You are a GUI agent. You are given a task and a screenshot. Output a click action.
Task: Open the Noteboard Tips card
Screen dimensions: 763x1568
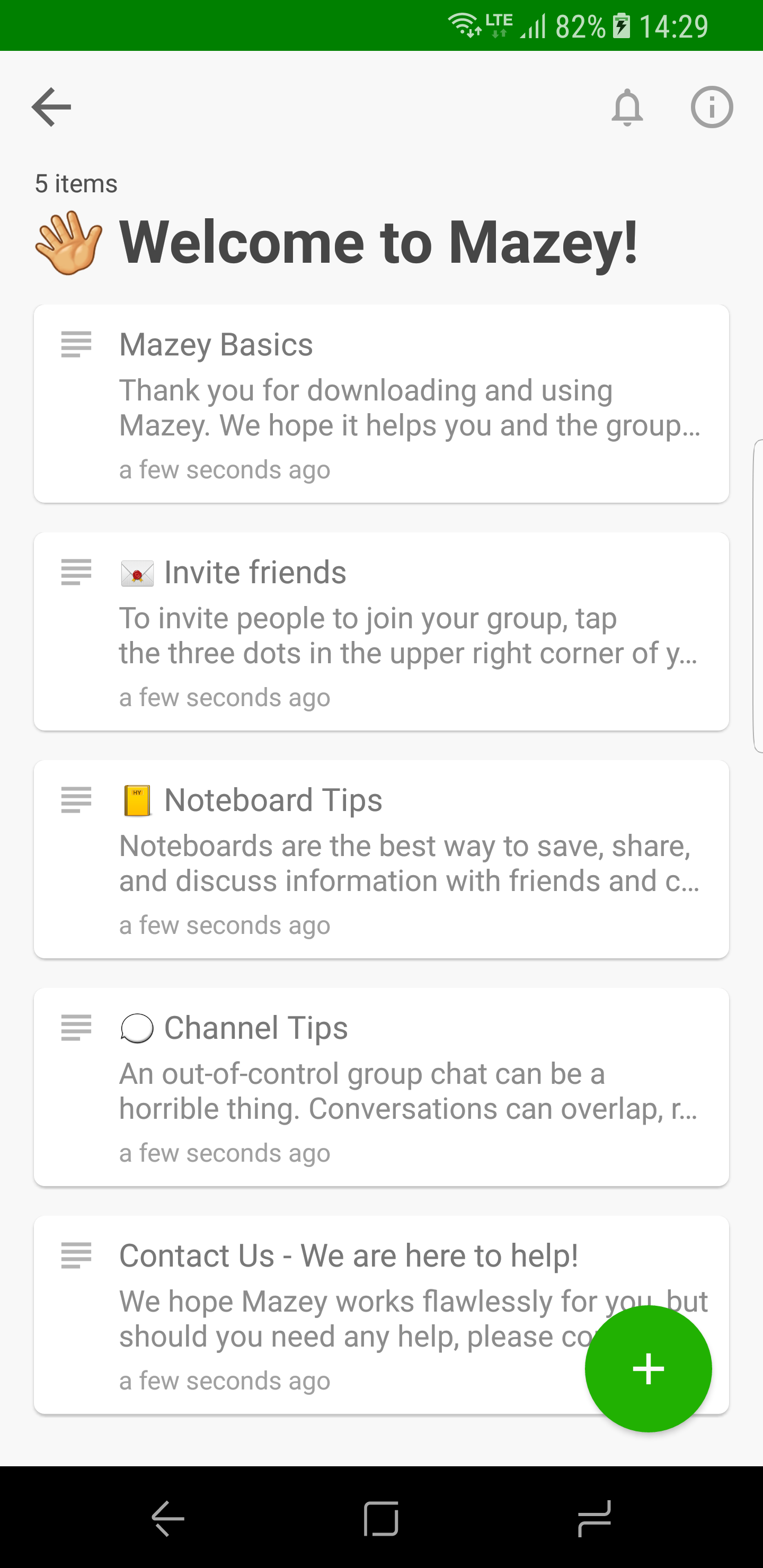pos(381,859)
